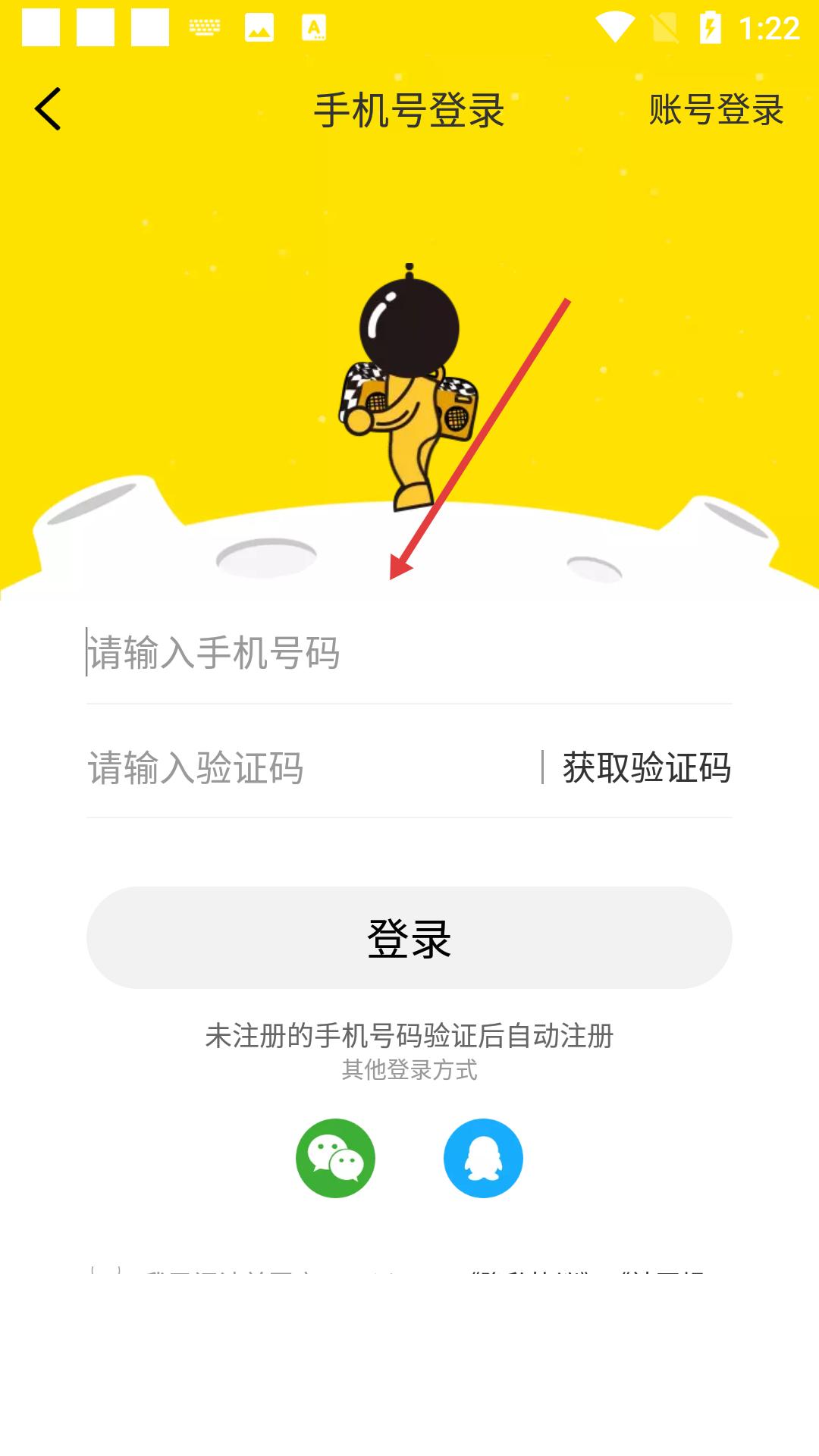The image size is (819, 1456).
Task: Log in with the QQ icon
Action: [x=483, y=1158]
